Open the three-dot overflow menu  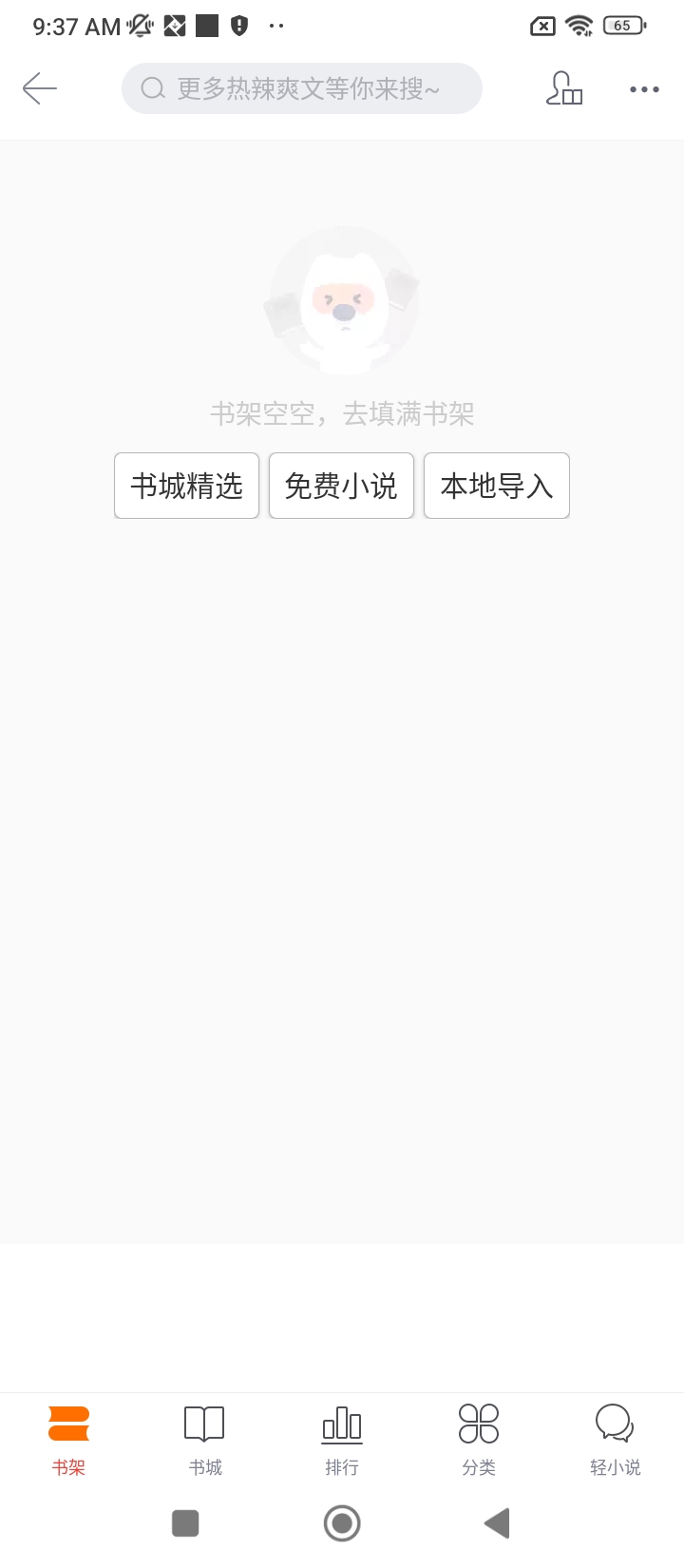point(644,89)
